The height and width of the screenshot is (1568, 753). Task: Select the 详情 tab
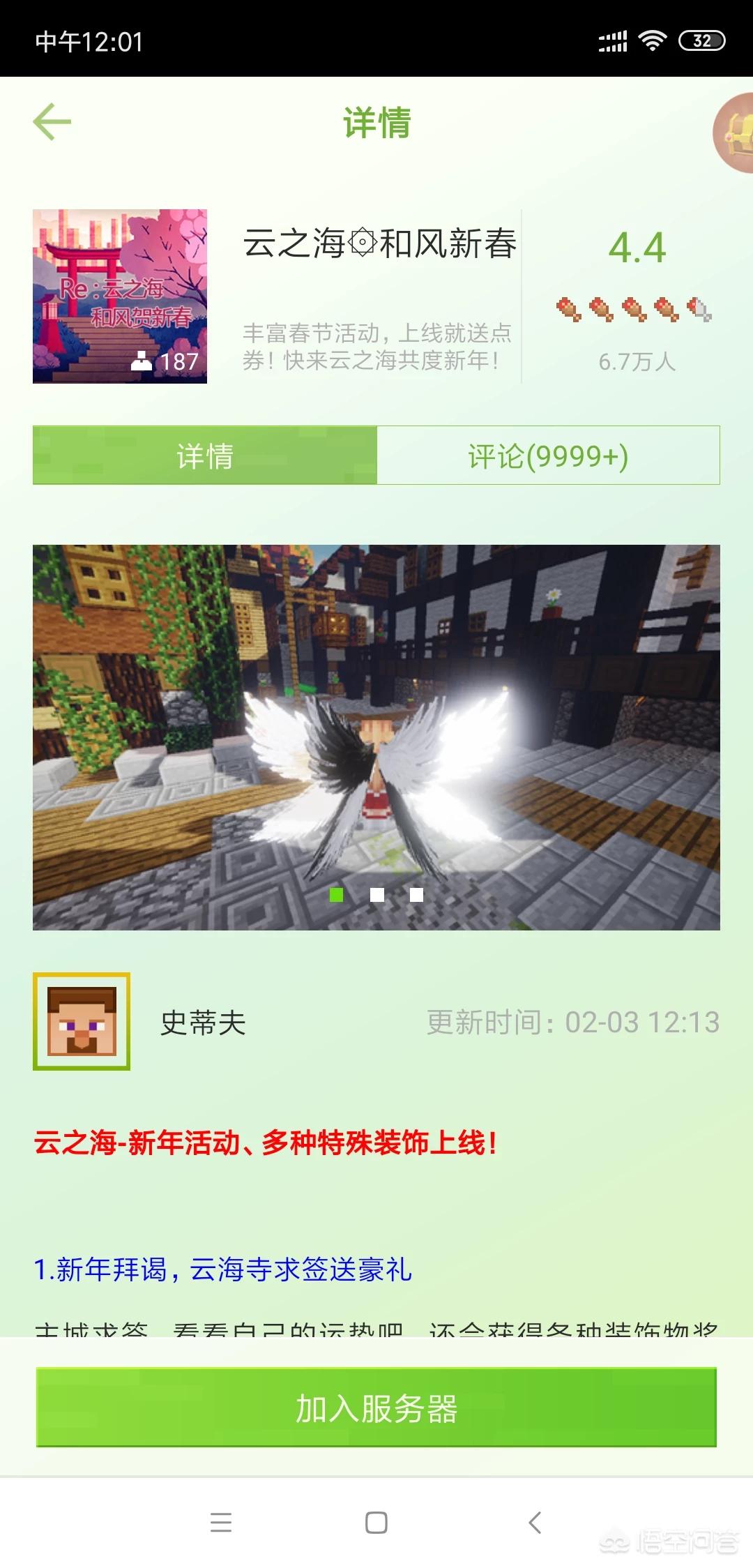[x=205, y=455]
